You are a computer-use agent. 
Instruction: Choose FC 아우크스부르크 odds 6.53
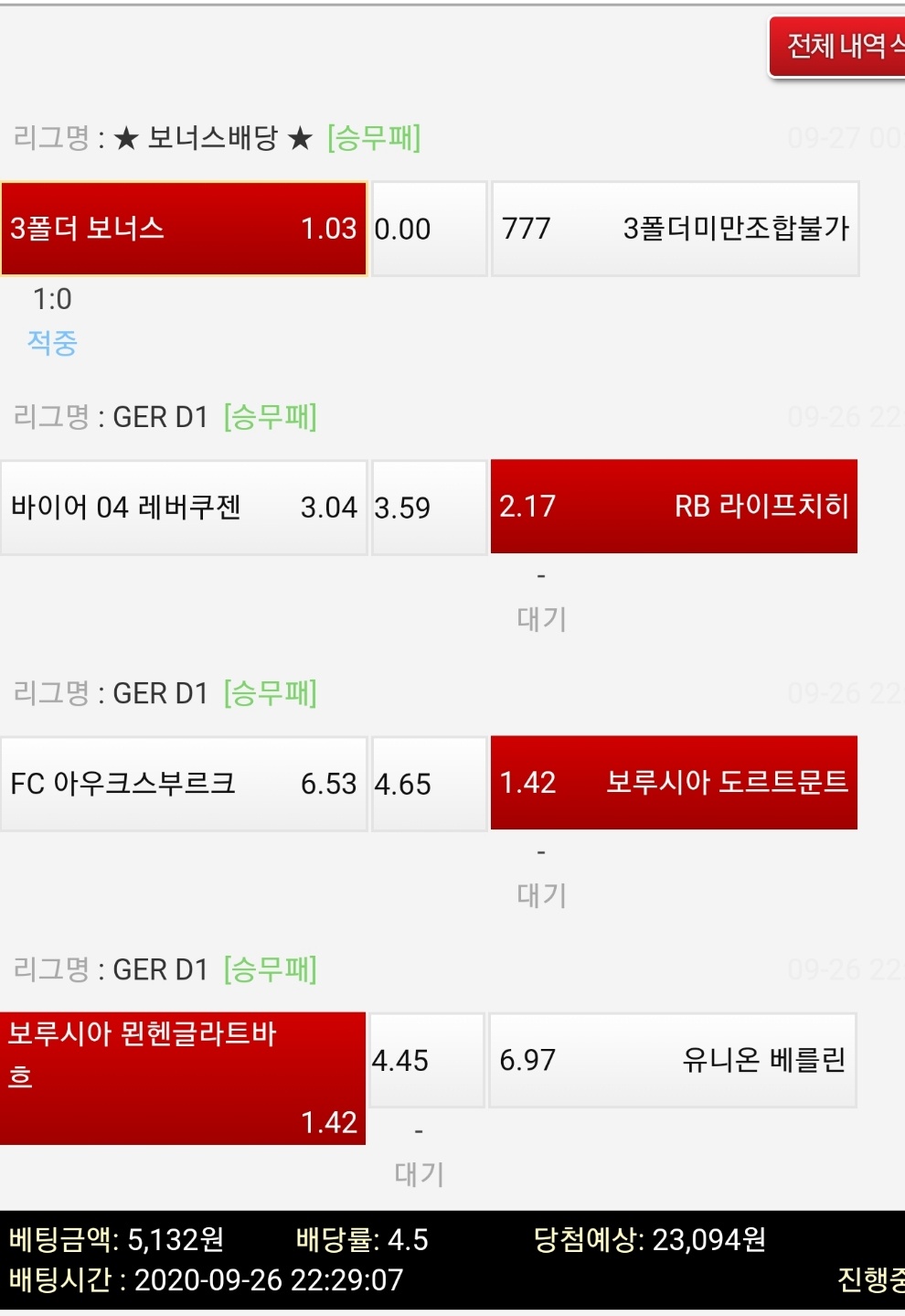[x=183, y=784]
